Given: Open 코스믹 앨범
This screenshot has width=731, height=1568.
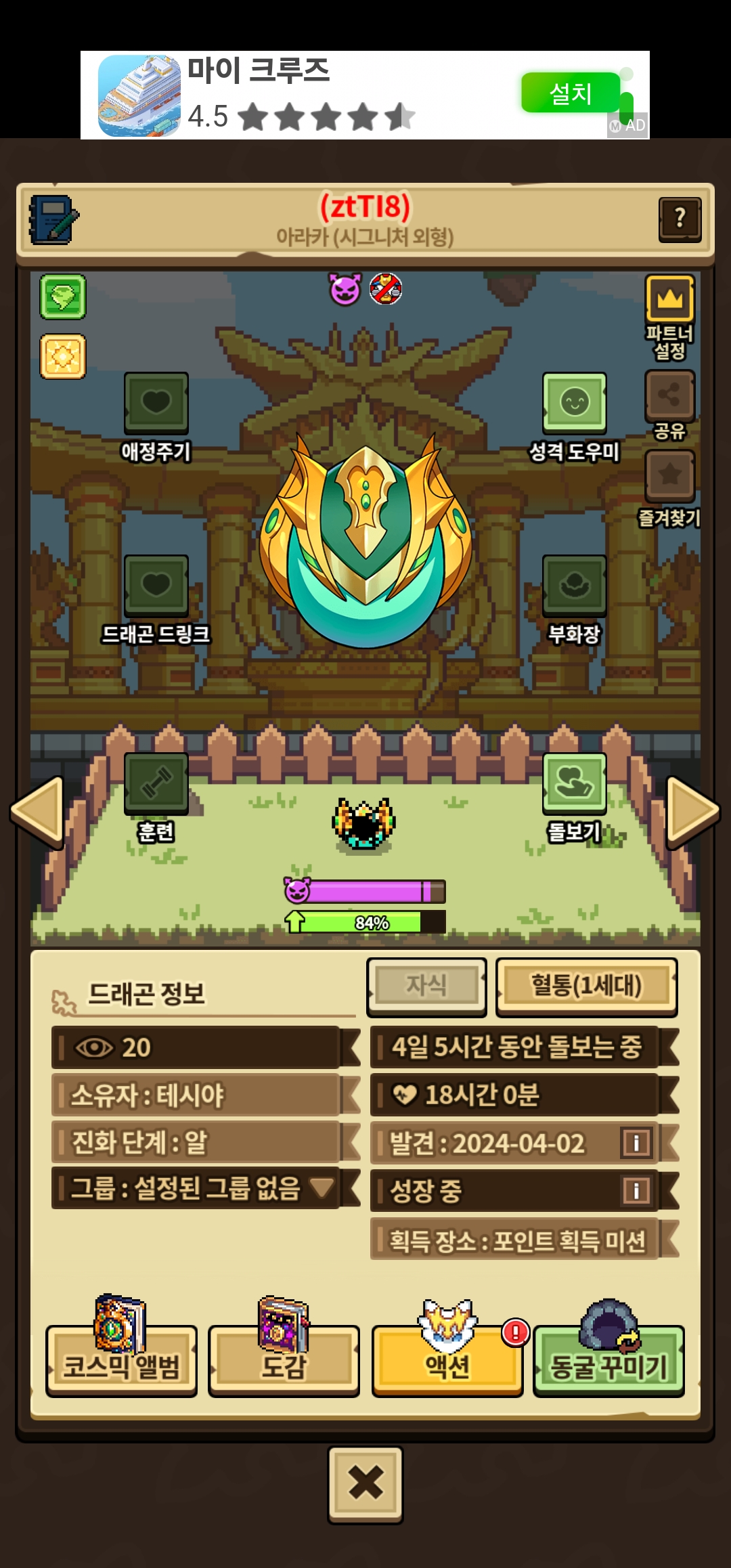Looking at the screenshot, I should coord(121,1361).
